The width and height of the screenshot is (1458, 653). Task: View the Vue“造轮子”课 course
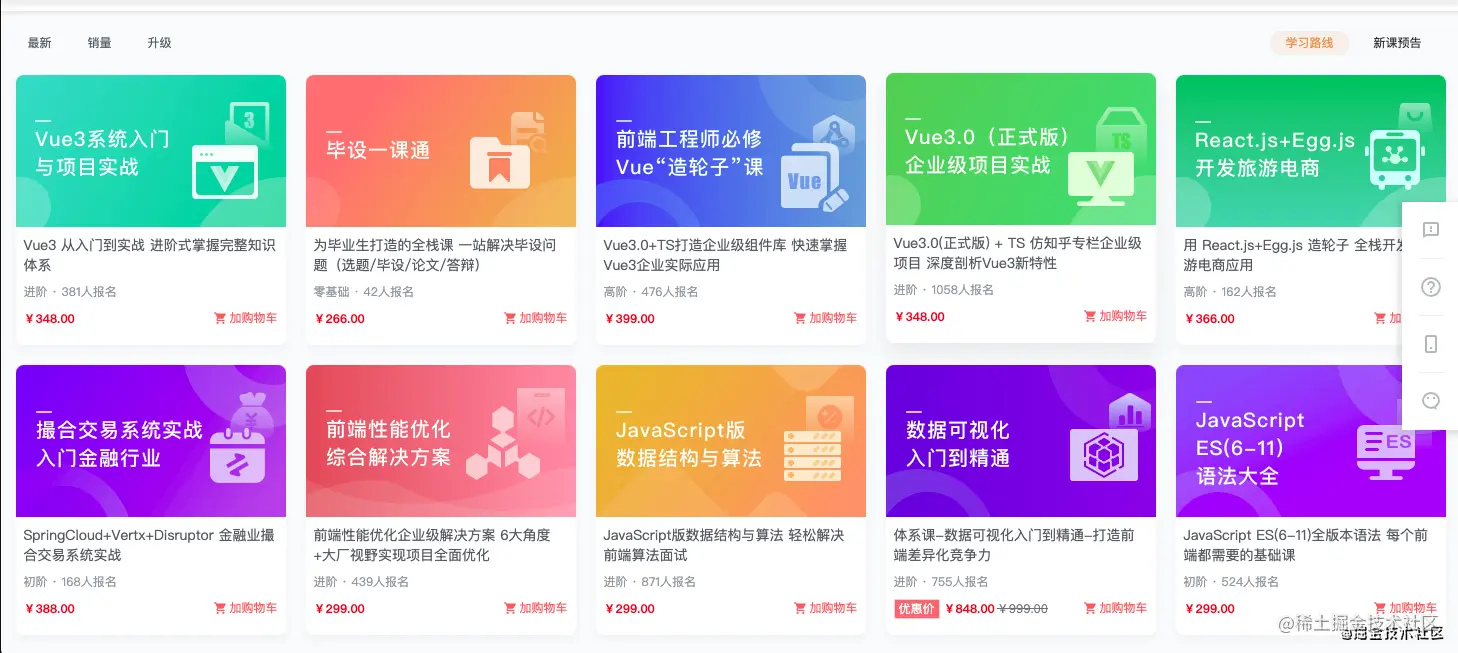click(731, 151)
